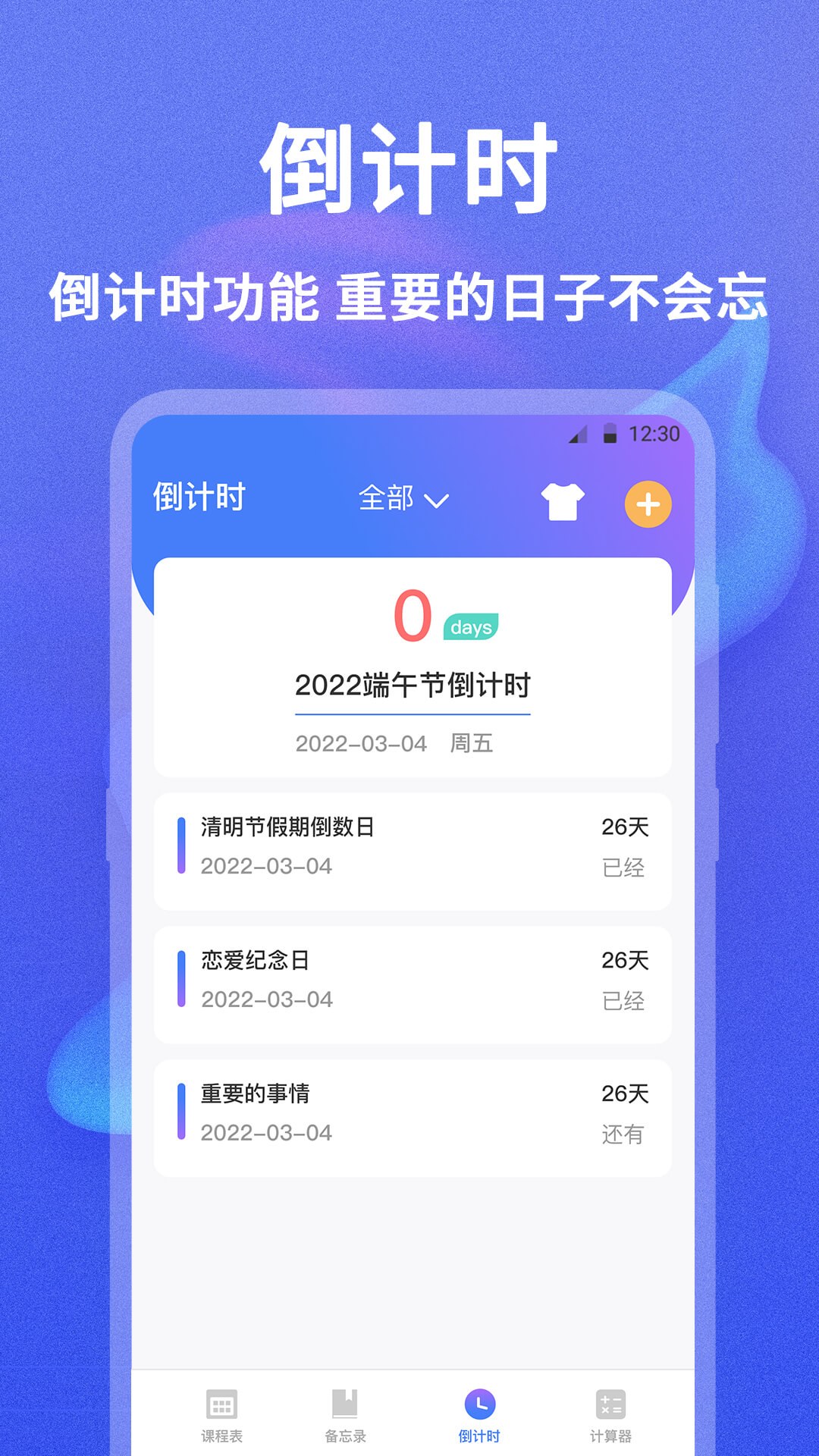This screenshot has width=819, height=1456.
Task: Select the 课程表 schedule icon
Action: click(221, 1404)
